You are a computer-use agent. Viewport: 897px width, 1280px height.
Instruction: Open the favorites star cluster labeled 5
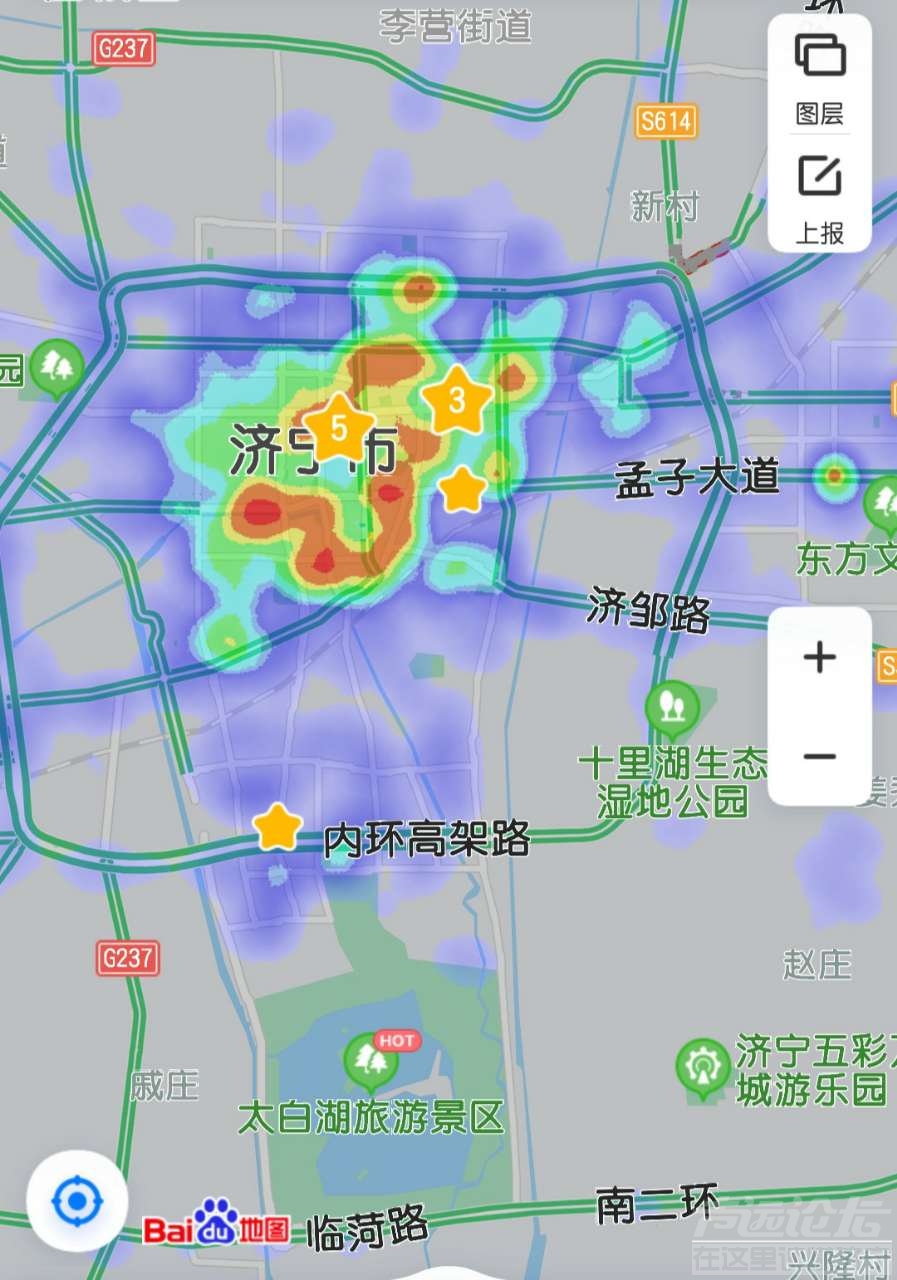338,428
